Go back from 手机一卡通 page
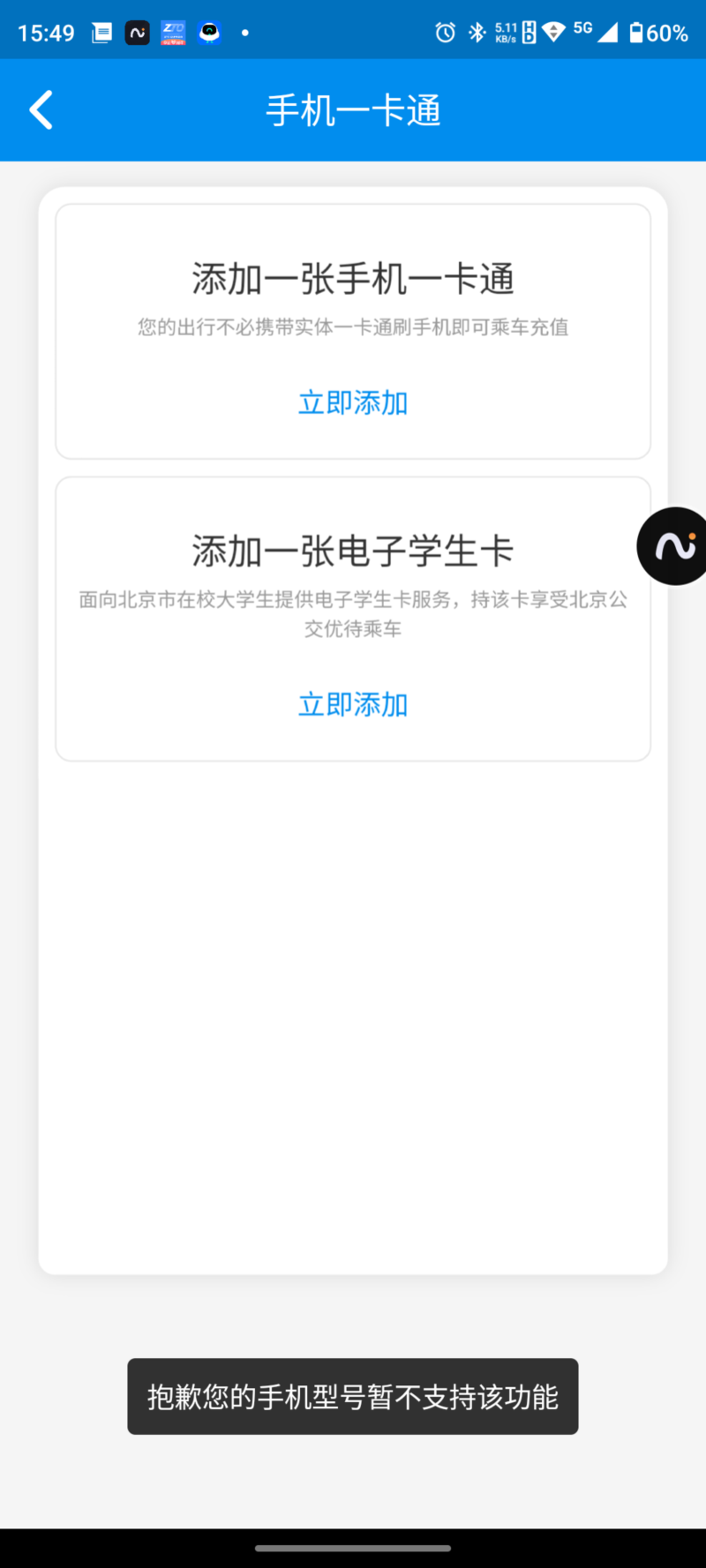Image resolution: width=706 pixels, height=1568 pixels. click(x=41, y=110)
